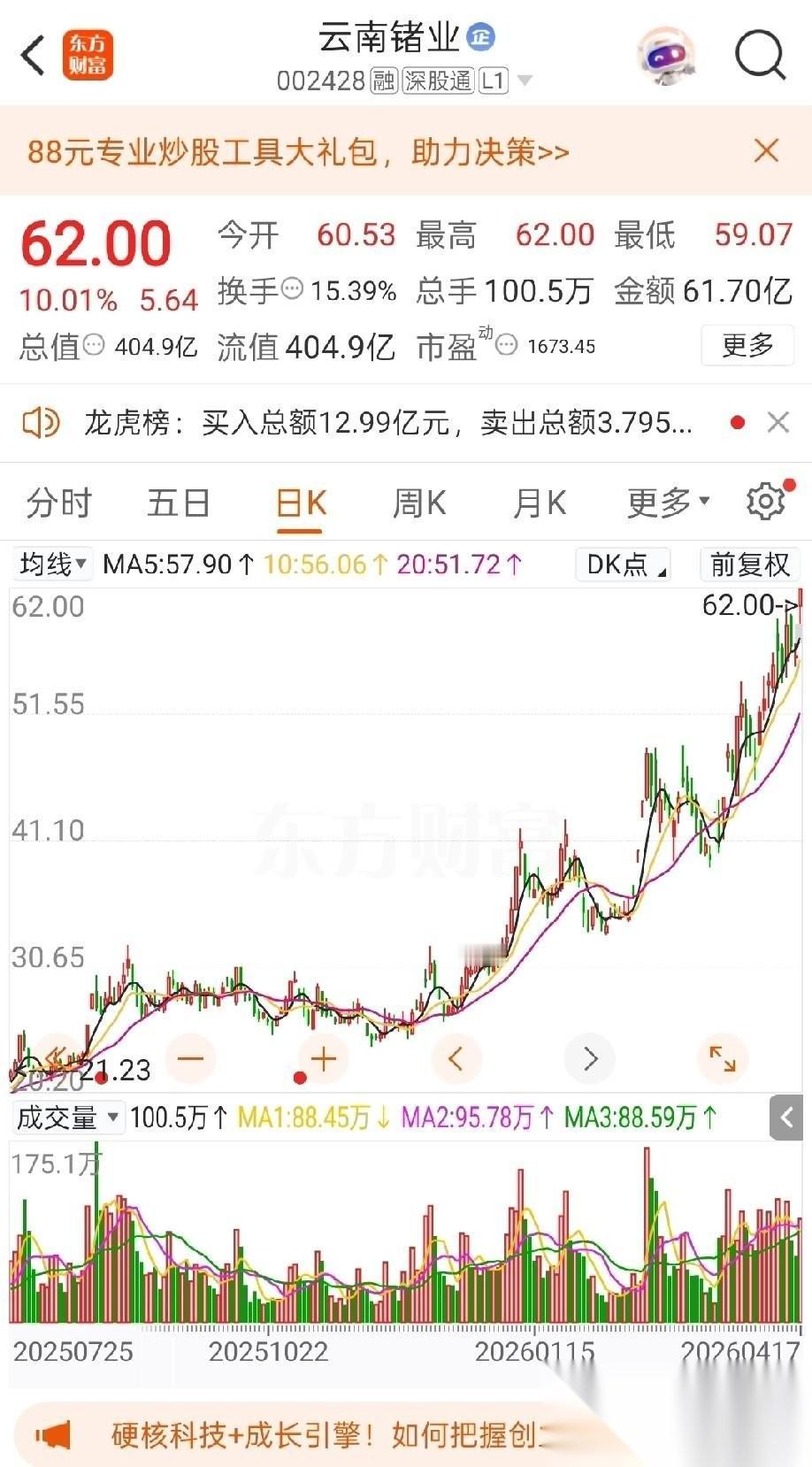Zoom out of the chart with the minus icon
This screenshot has width=812, height=1467.
pos(191,1058)
